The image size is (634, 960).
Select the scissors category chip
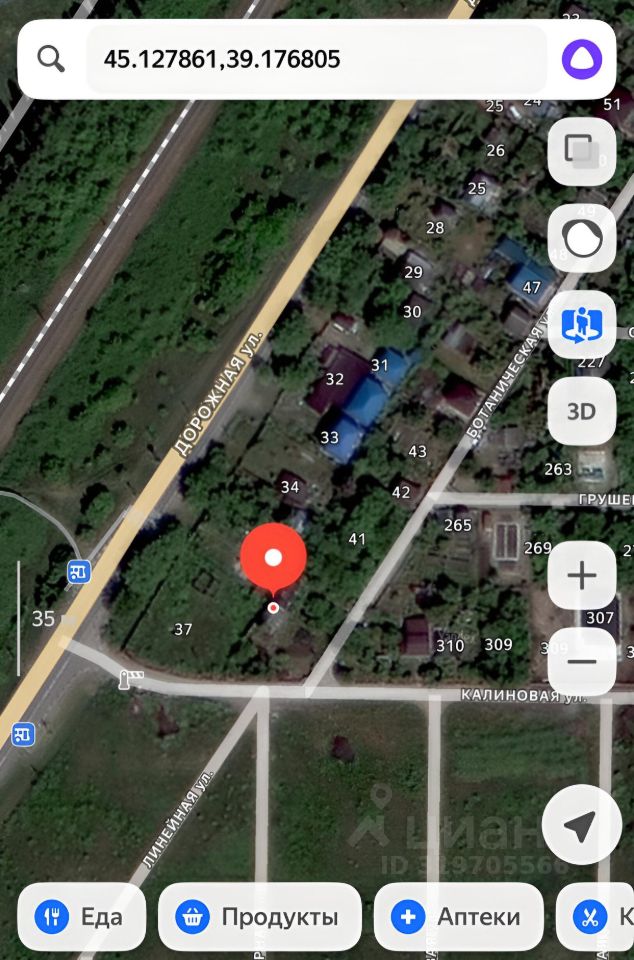pos(598,916)
